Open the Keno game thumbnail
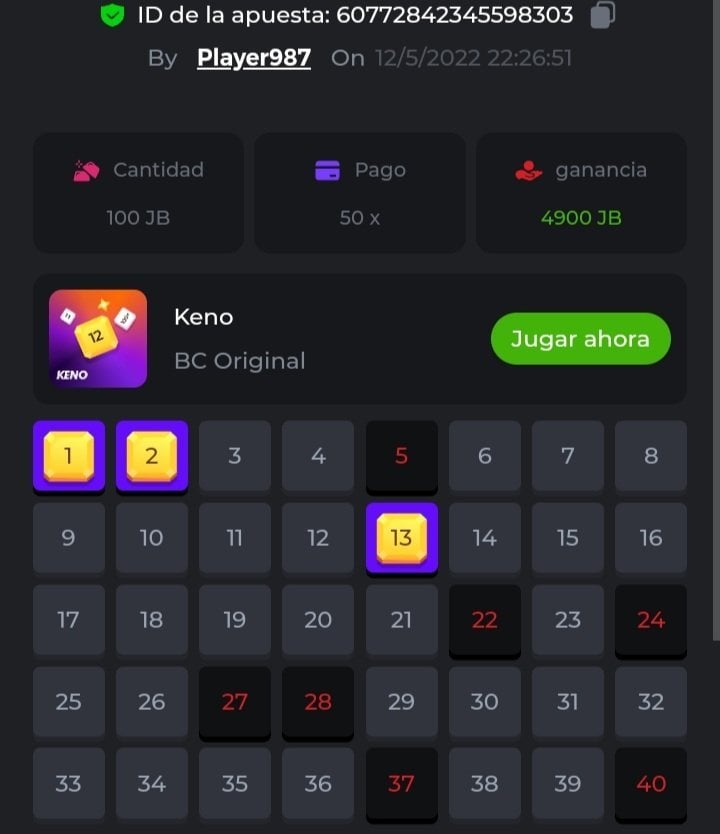This screenshot has width=720, height=834. (x=98, y=338)
